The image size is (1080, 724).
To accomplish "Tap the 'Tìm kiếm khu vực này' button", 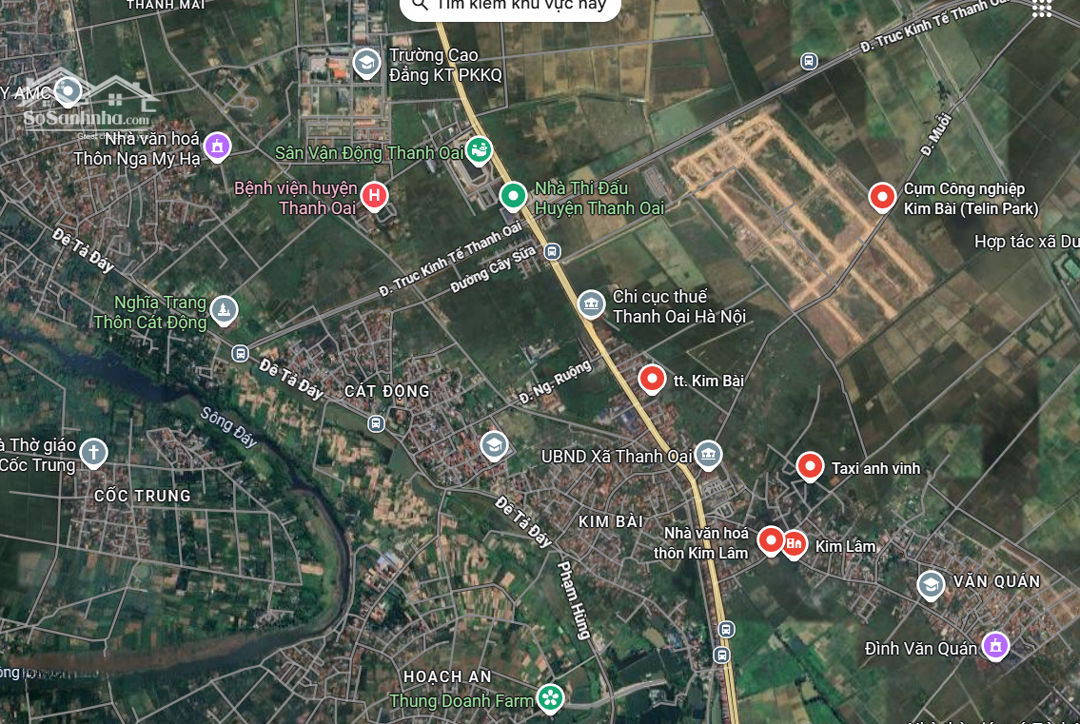I will [x=510, y=5].
